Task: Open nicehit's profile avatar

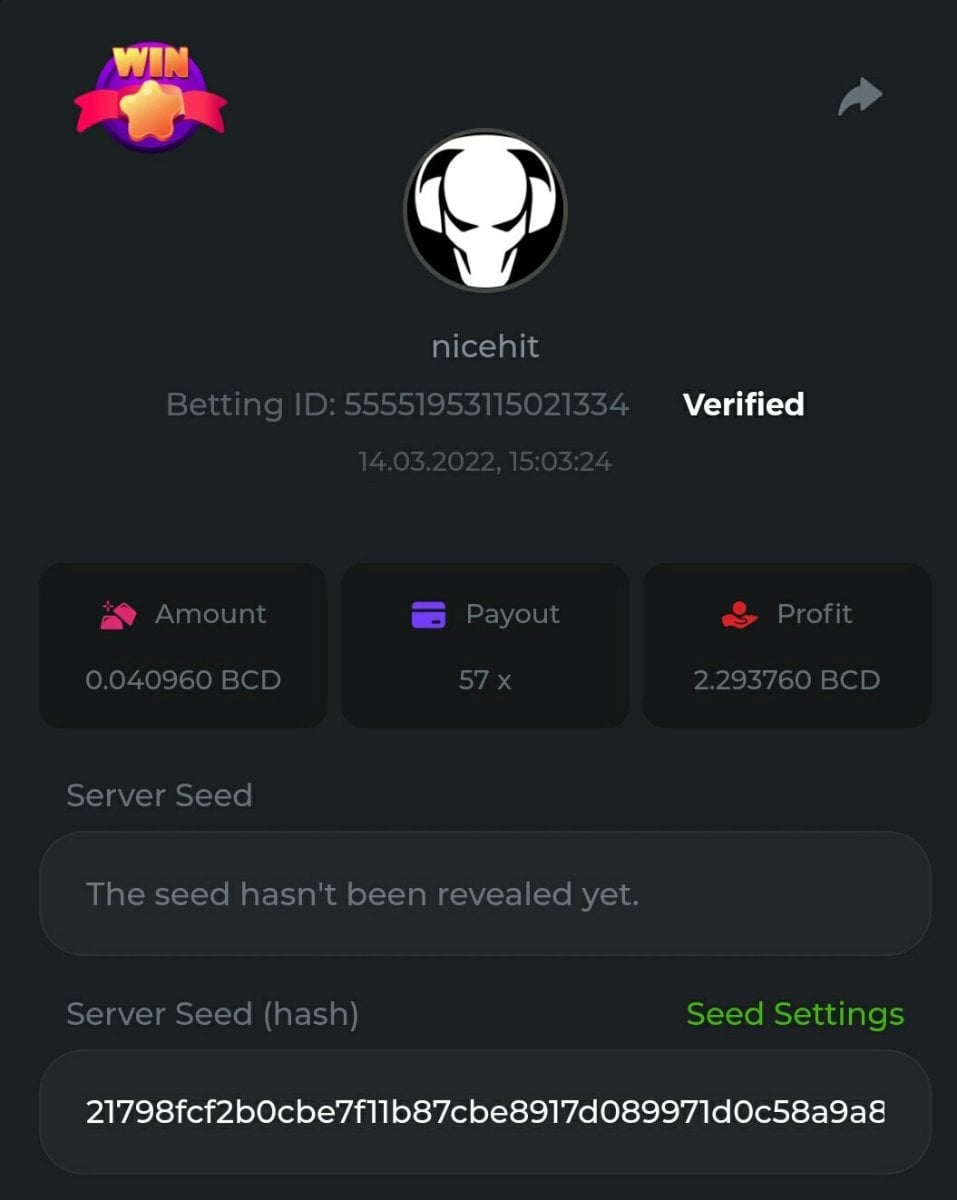Action: [485, 210]
